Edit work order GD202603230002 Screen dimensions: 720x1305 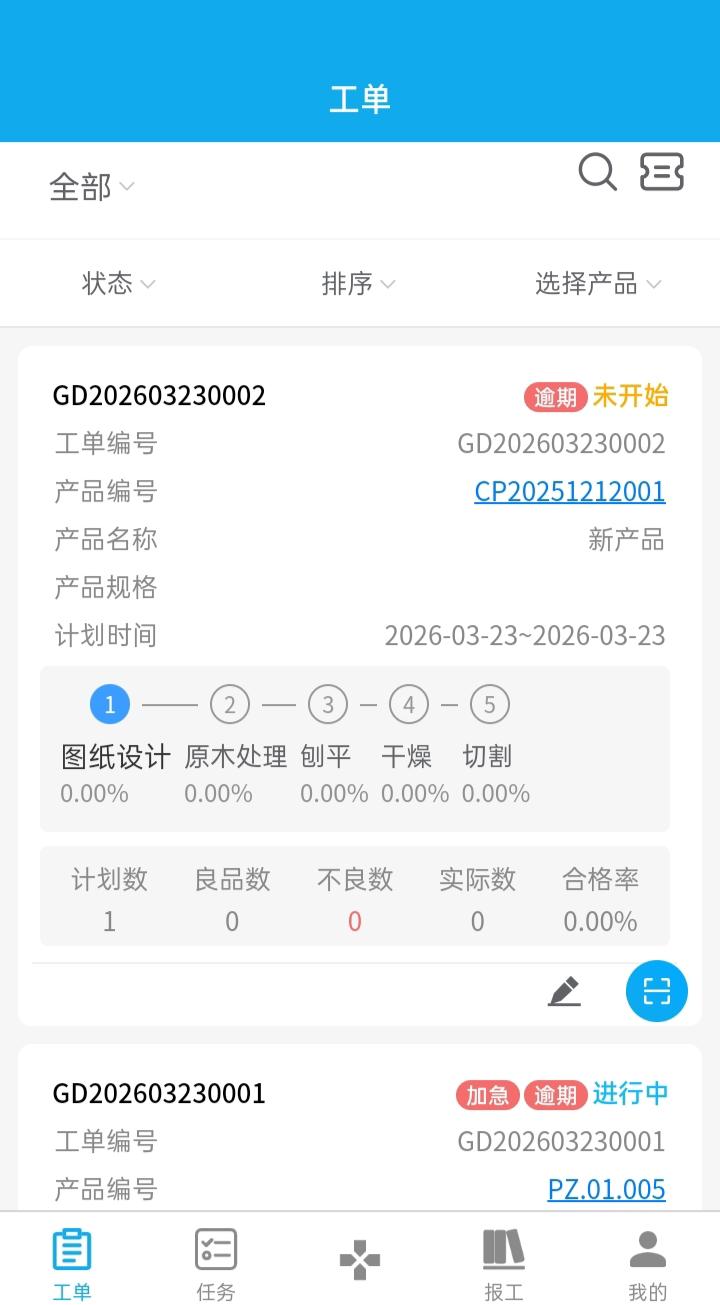tap(564, 992)
